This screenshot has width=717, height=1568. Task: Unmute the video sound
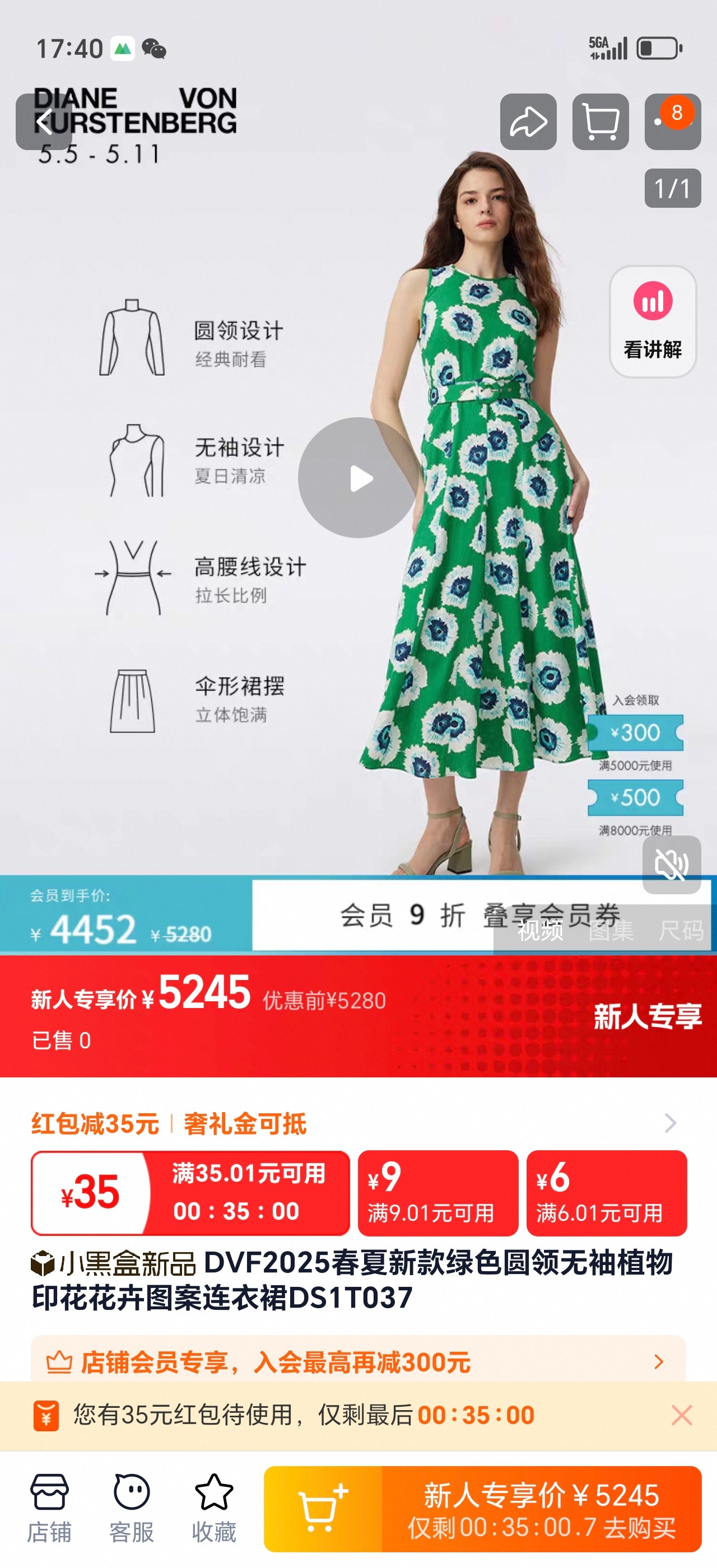[x=672, y=864]
